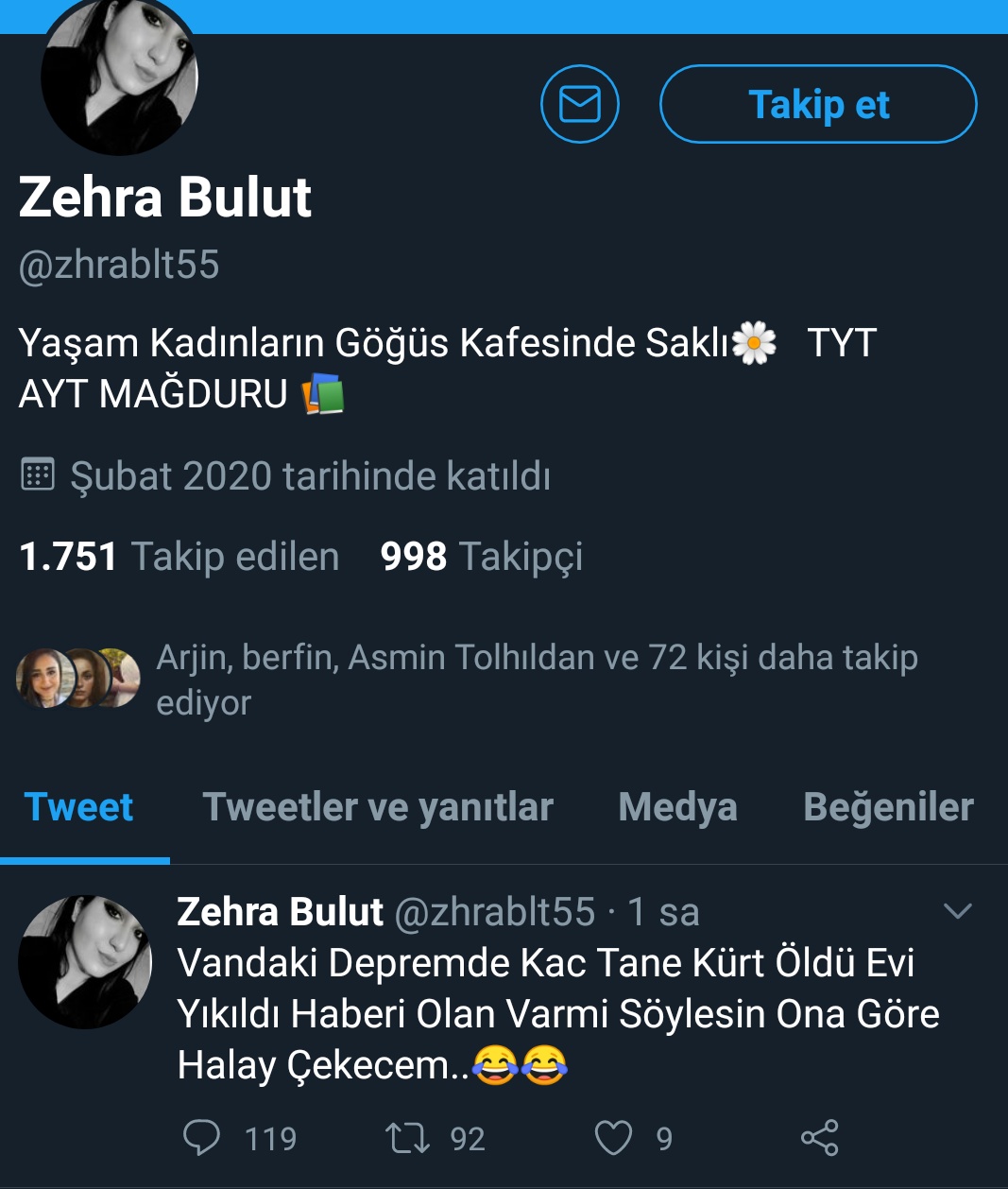
Task: Switch to the Medya tab
Action: pos(677,807)
